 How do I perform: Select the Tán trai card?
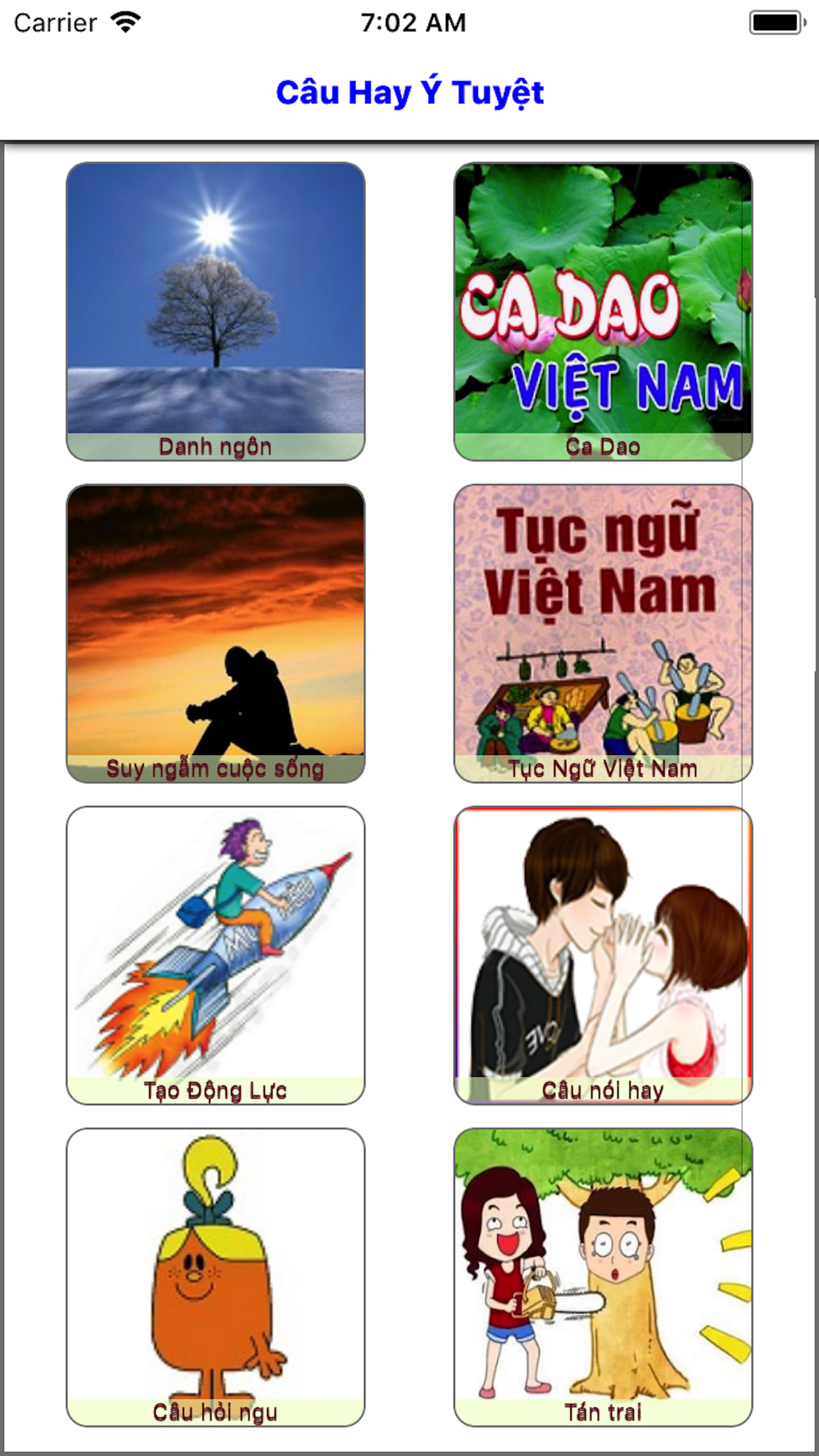pyautogui.click(x=603, y=1277)
